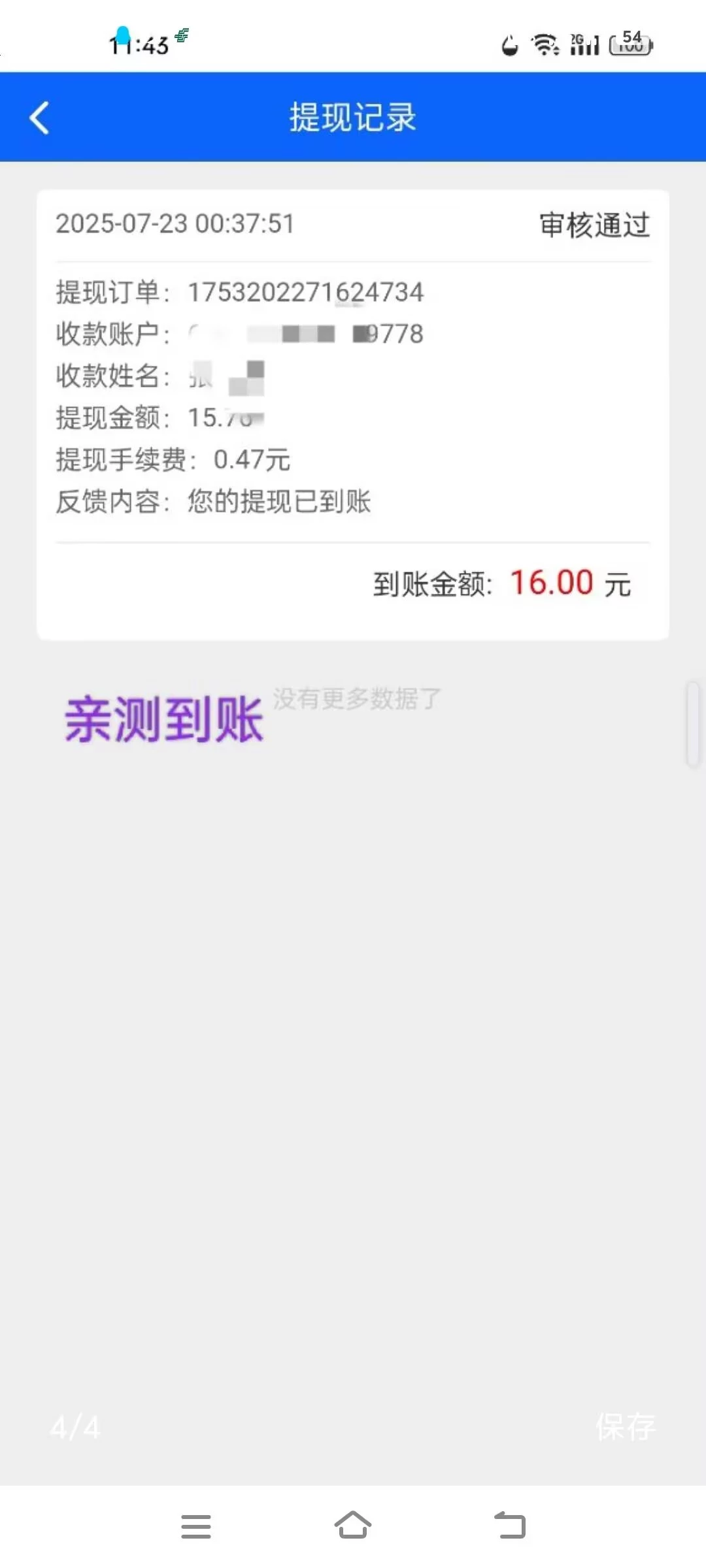This screenshot has height=1568, width=706.
Task: Go to the phone's home screen
Action: point(353,1526)
